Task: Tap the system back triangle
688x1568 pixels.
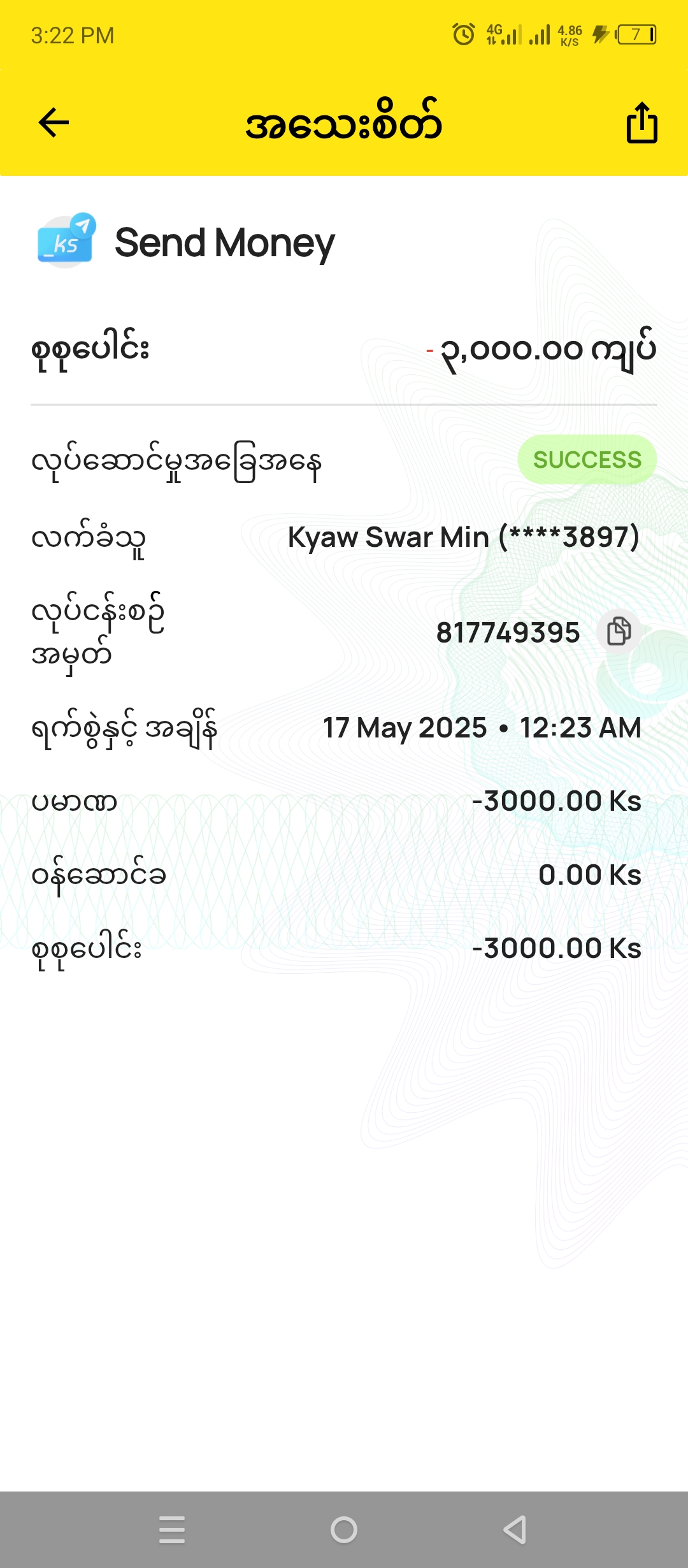Action: pos(515,1530)
